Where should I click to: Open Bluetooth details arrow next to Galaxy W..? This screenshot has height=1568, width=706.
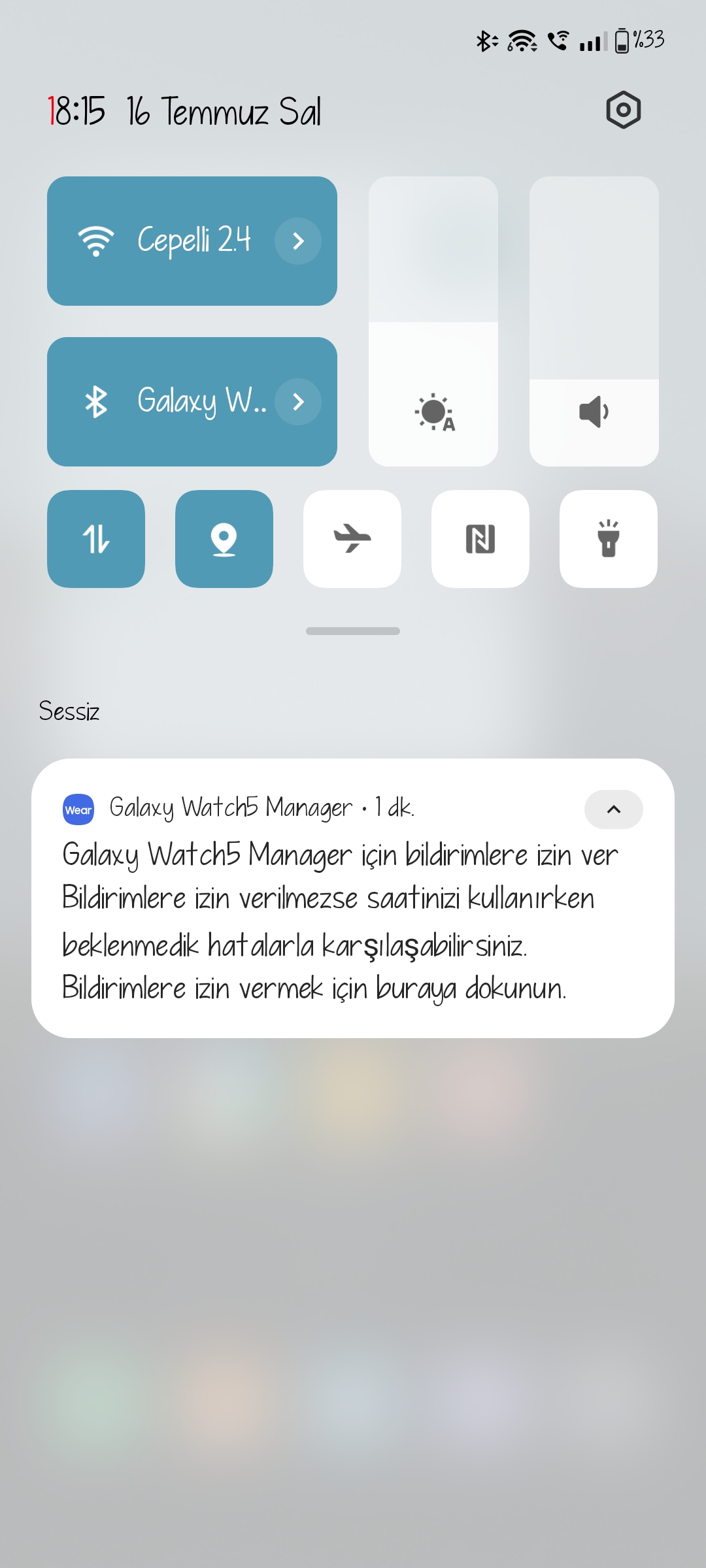pos(298,402)
